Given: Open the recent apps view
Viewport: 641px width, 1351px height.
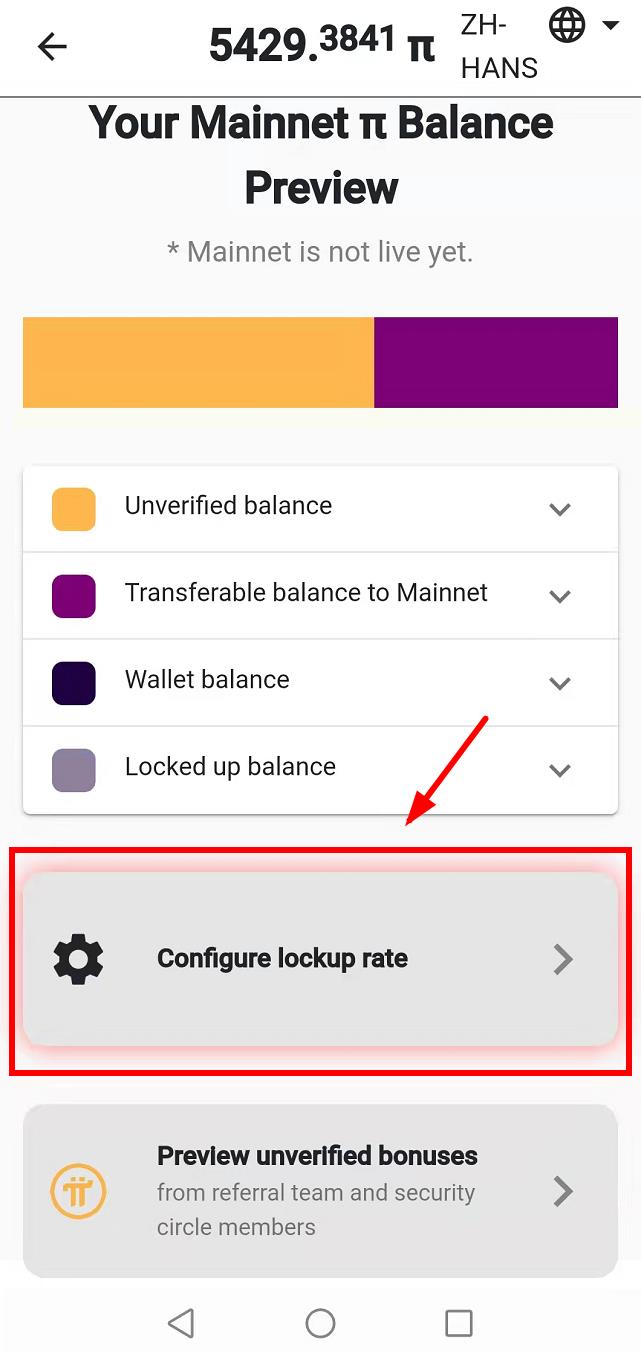Looking at the screenshot, I should pyautogui.click(x=458, y=1323).
